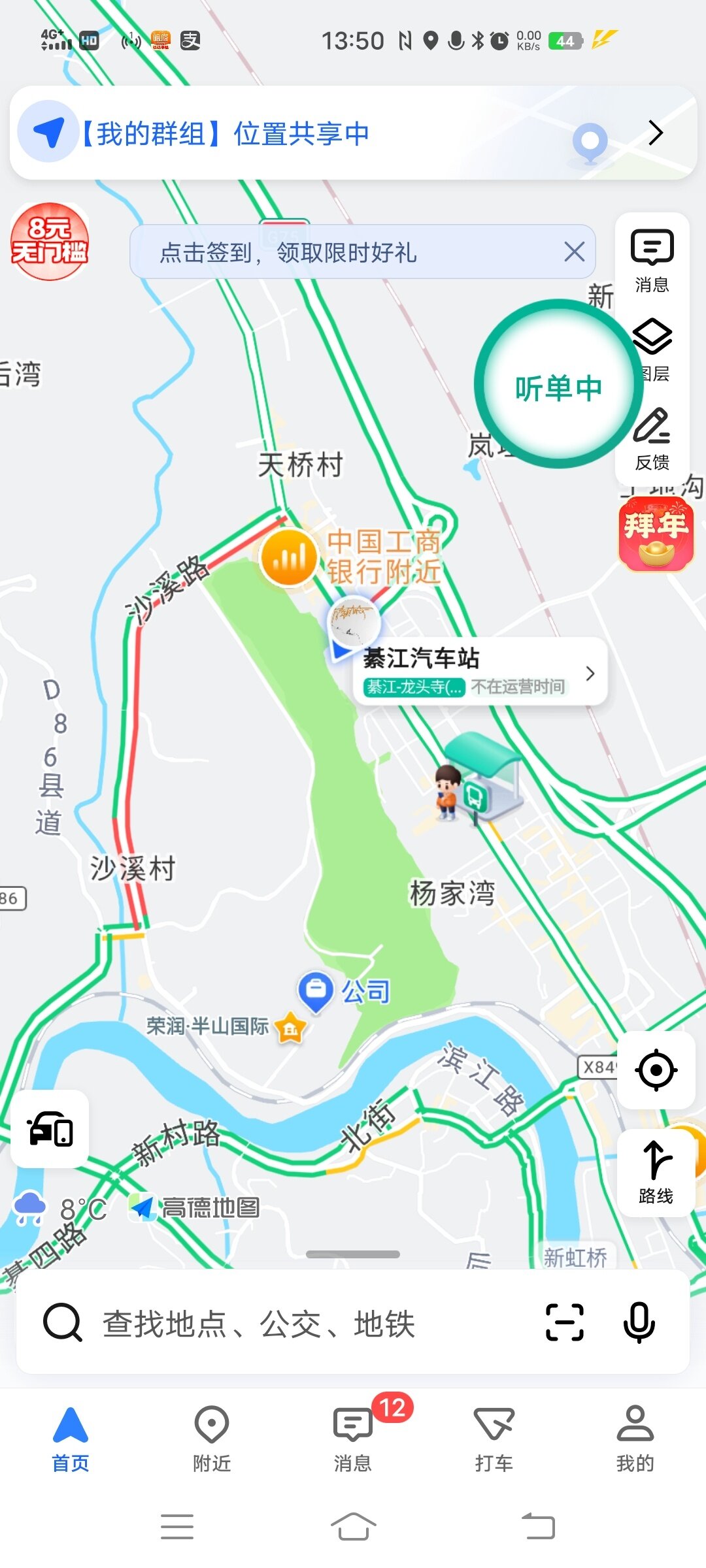The width and height of the screenshot is (706, 1568).
Task: Open 消息 from the side toolbar
Action: (652, 260)
